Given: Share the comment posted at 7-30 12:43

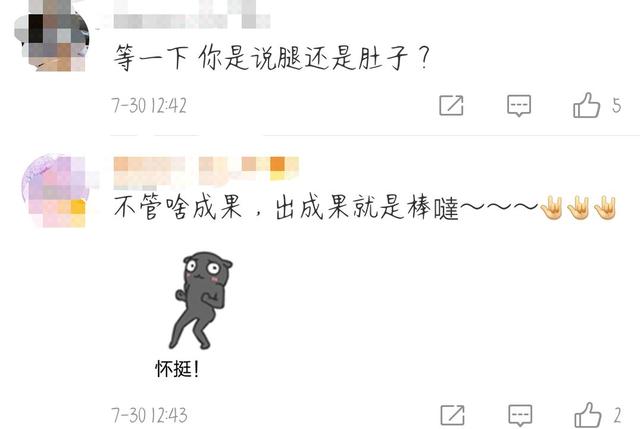Looking at the screenshot, I should pyautogui.click(x=452, y=414).
